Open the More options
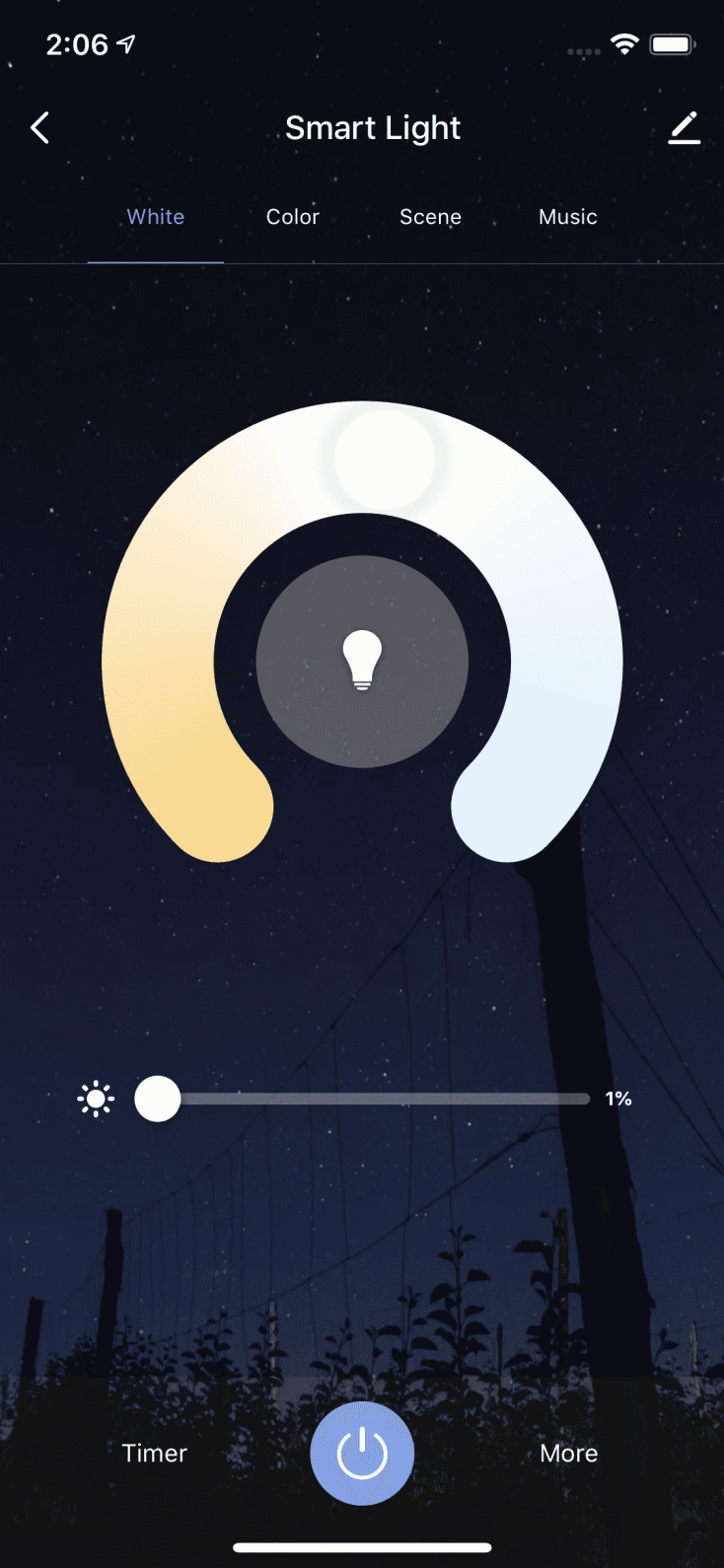Viewport: 724px width, 1568px height. pos(569,1453)
